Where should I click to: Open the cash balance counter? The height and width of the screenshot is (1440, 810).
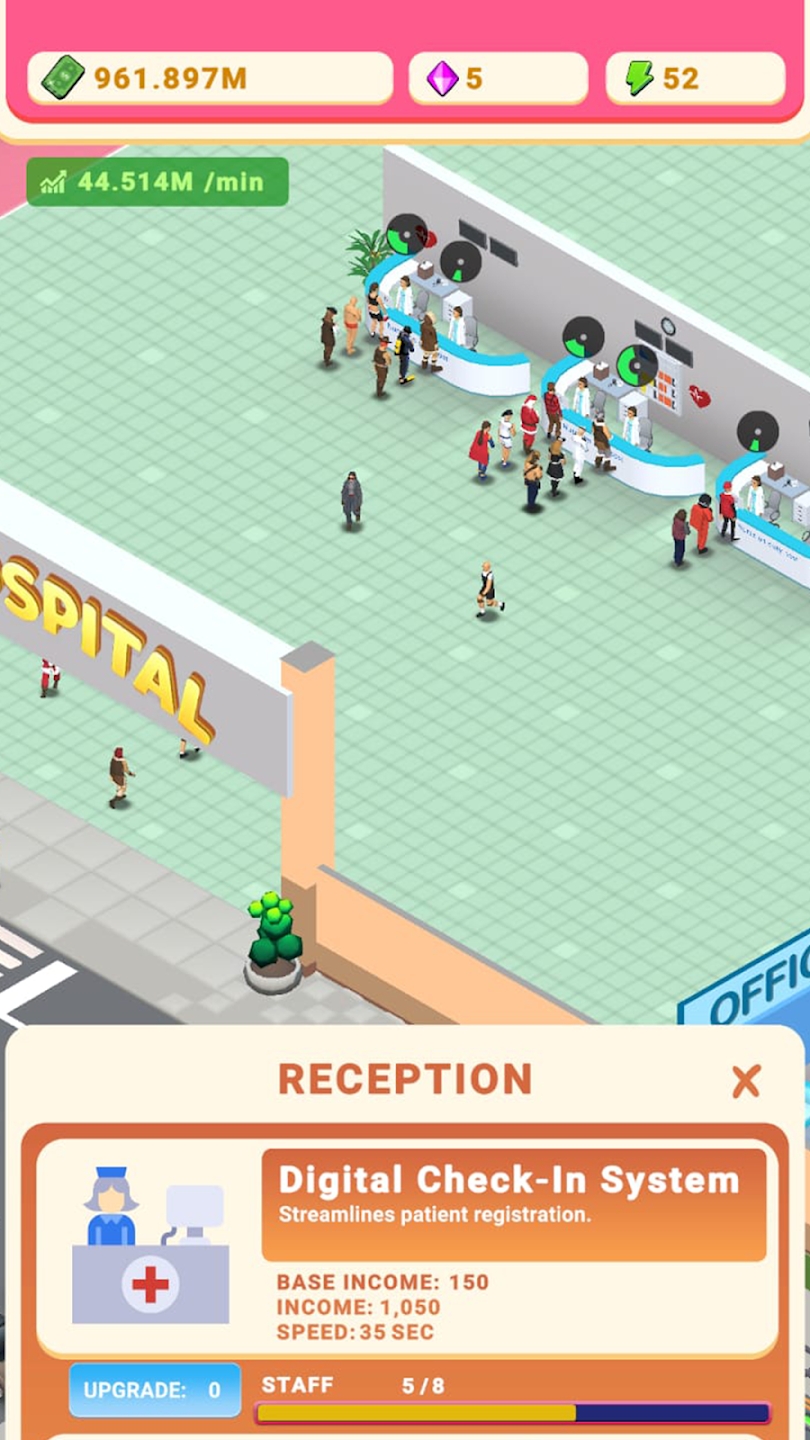tap(210, 78)
